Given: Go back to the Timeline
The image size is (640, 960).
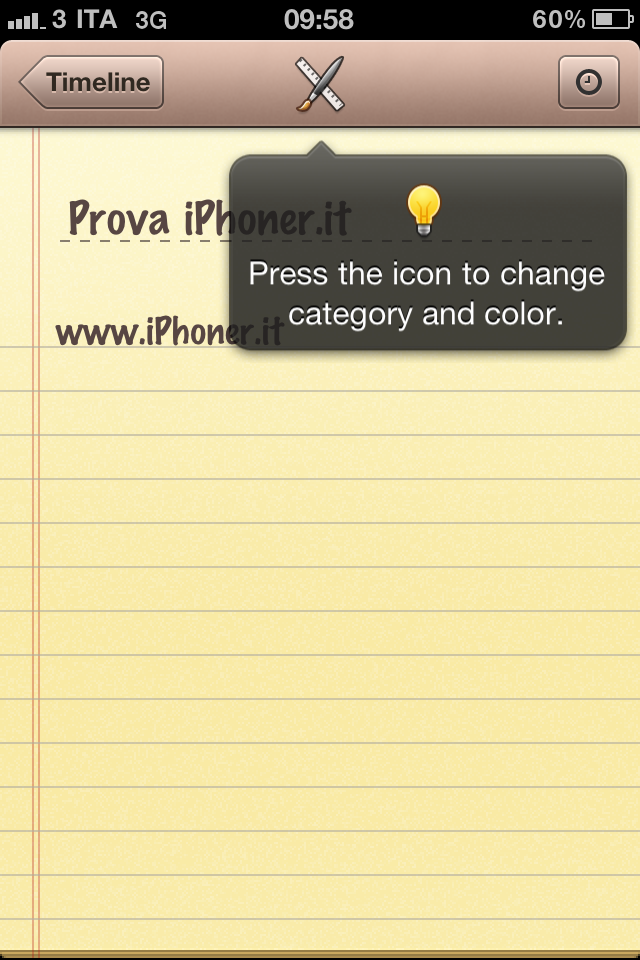Looking at the screenshot, I should (x=92, y=83).
